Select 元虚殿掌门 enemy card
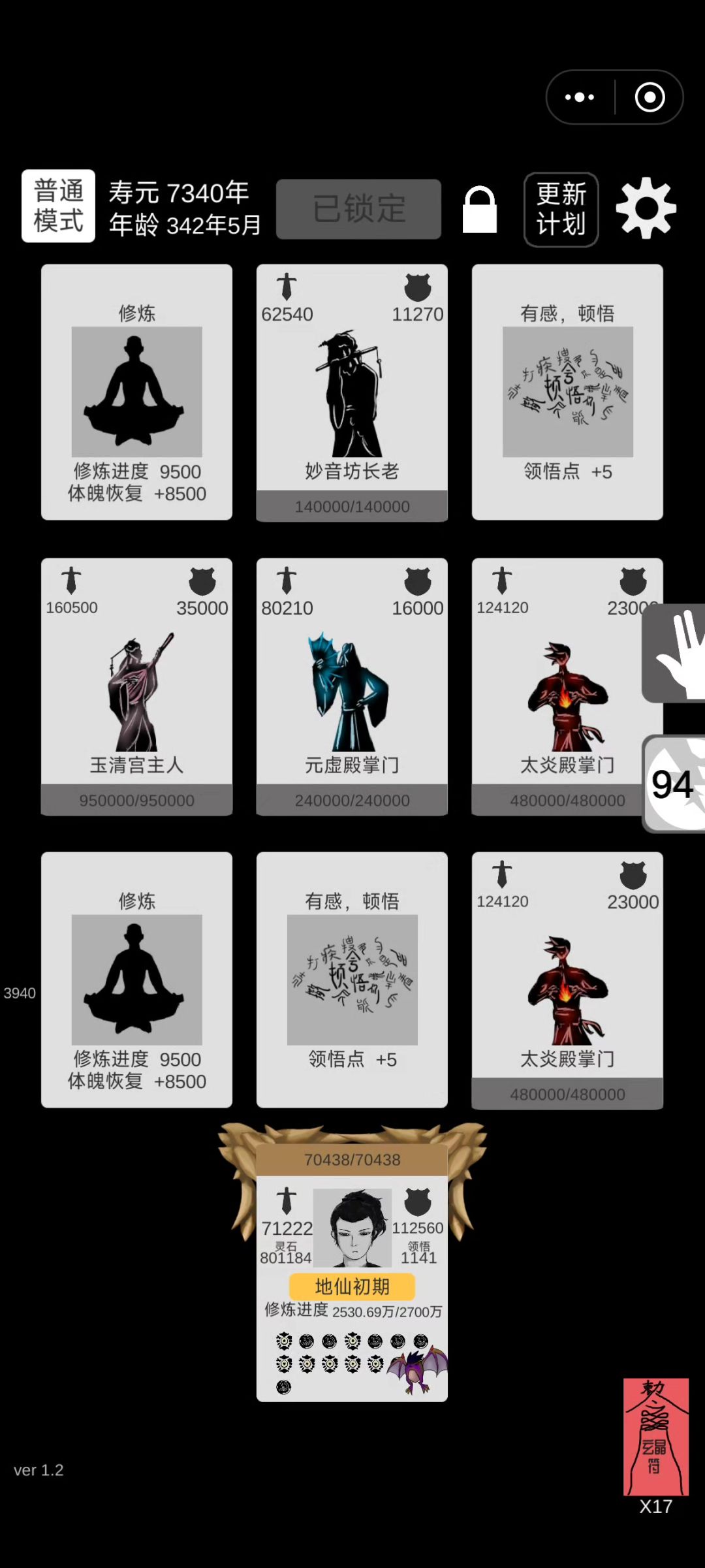The width and height of the screenshot is (705, 1568). 352,686
